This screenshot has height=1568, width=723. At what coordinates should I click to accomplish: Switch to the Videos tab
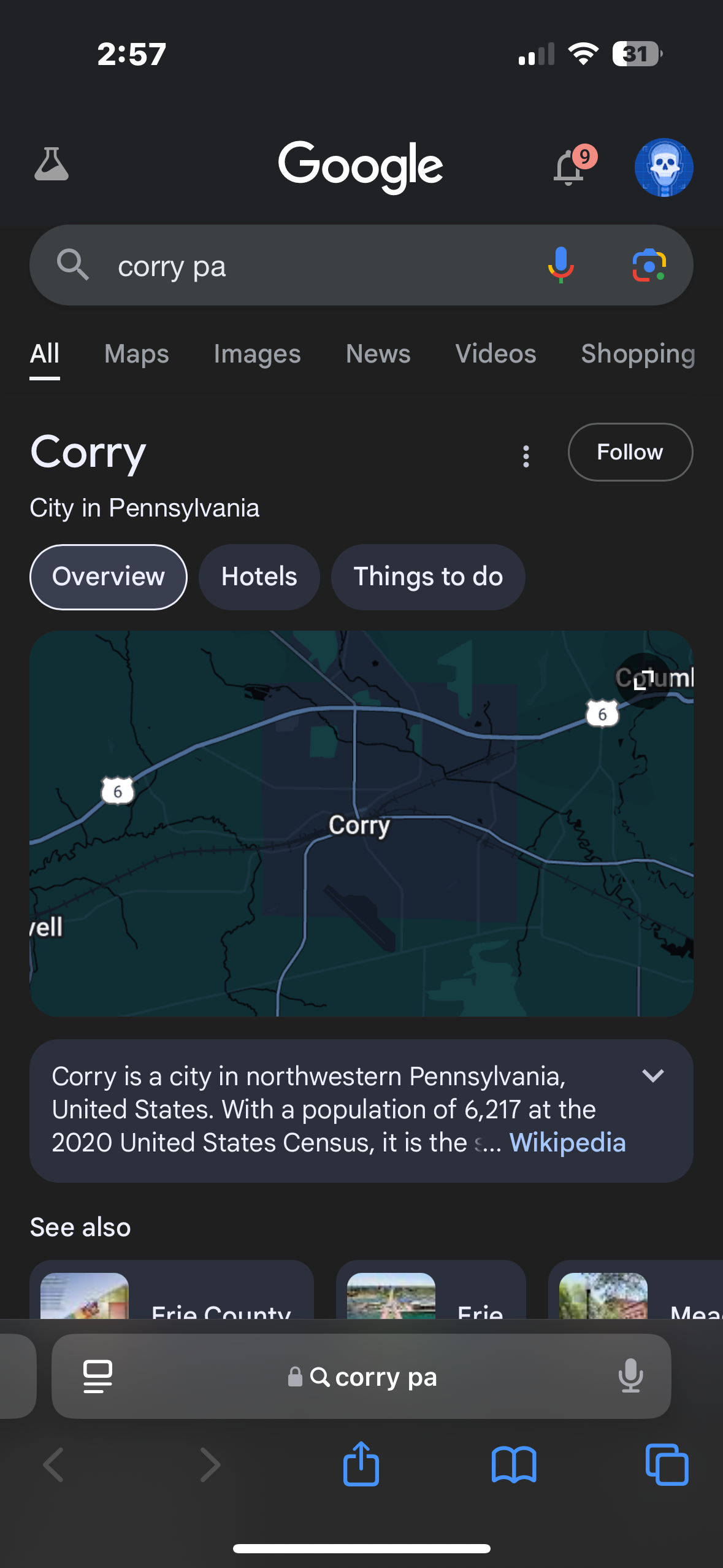click(495, 354)
